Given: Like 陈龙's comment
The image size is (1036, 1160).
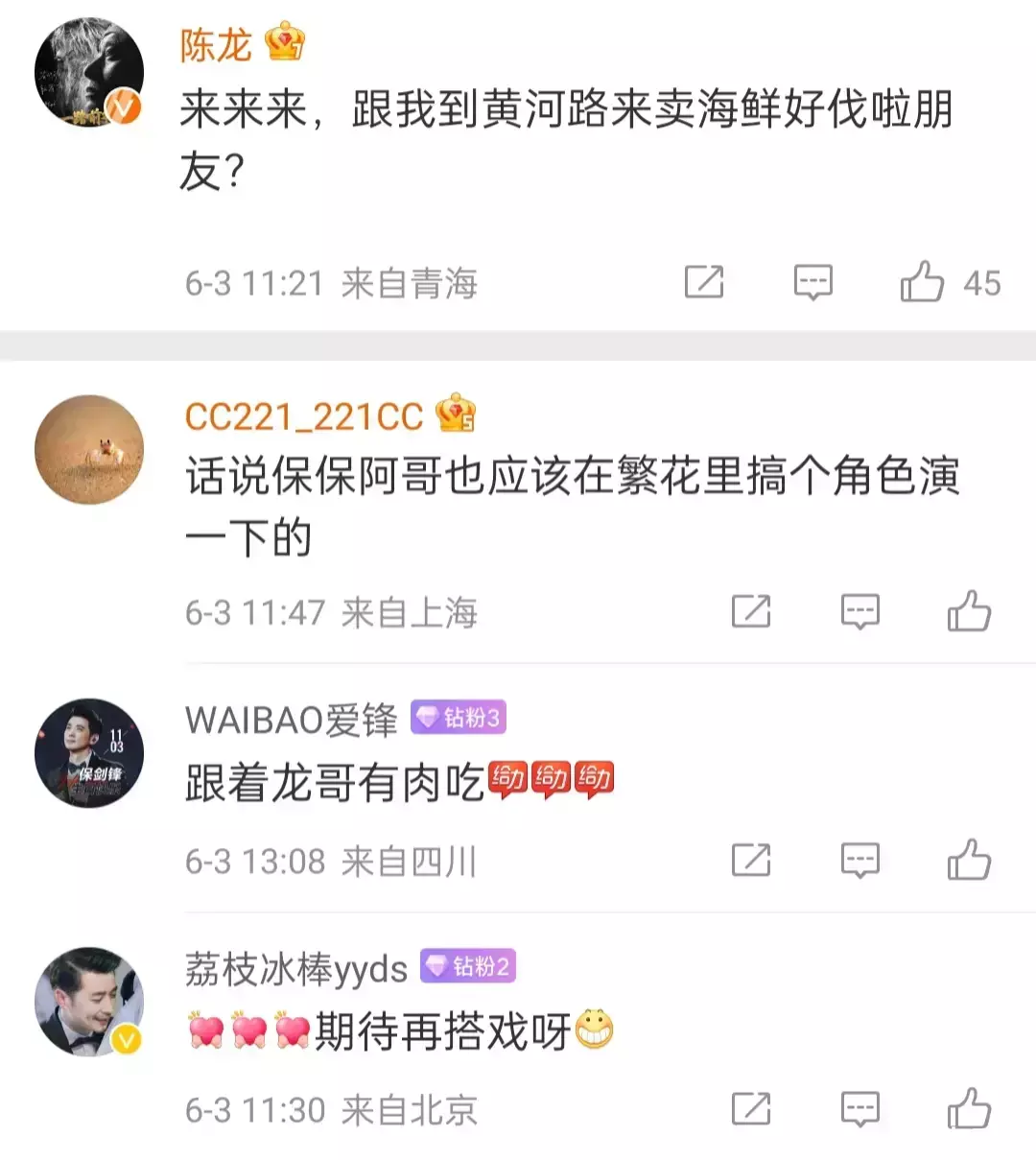Looking at the screenshot, I should tap(922, 282).
